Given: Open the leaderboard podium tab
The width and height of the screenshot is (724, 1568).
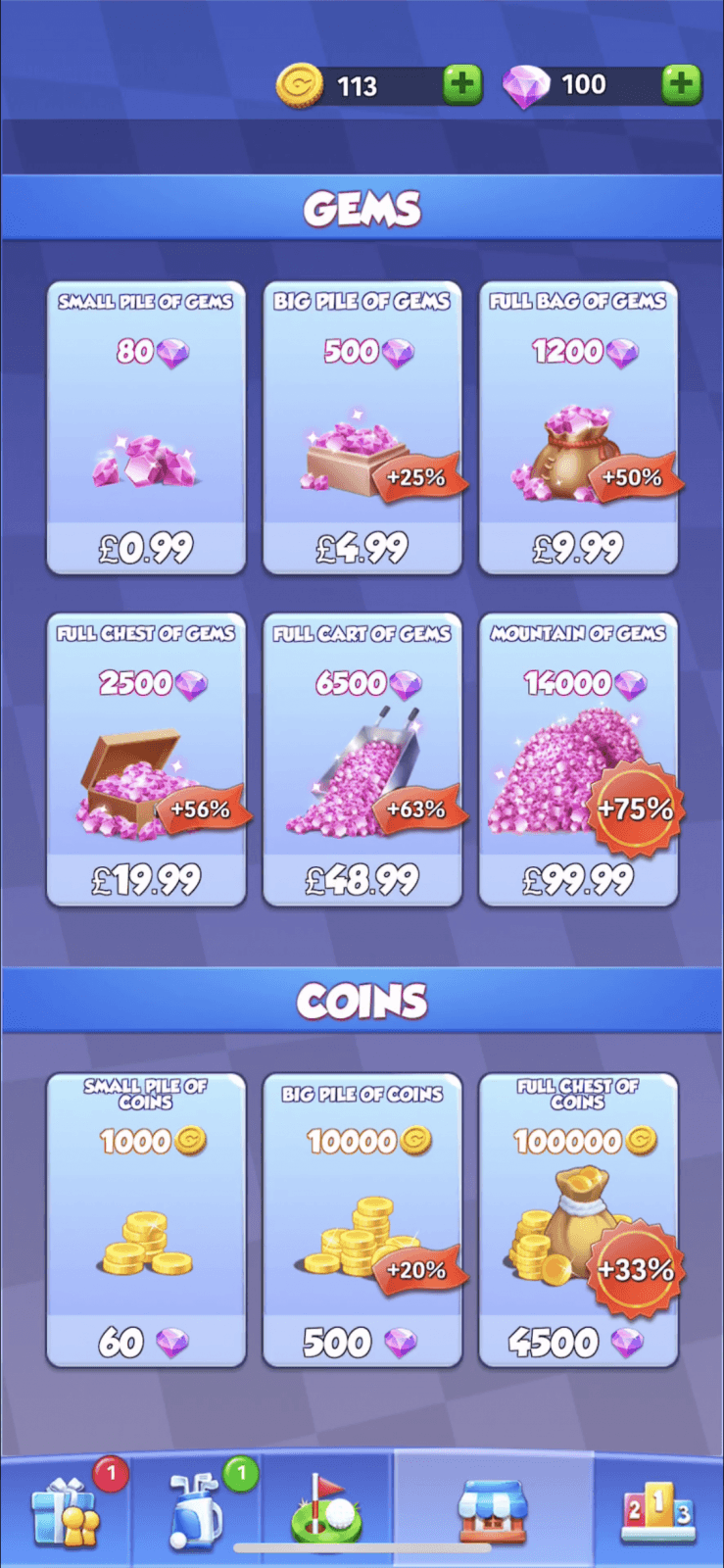Looking at the screenshot, I should 658,1512.
